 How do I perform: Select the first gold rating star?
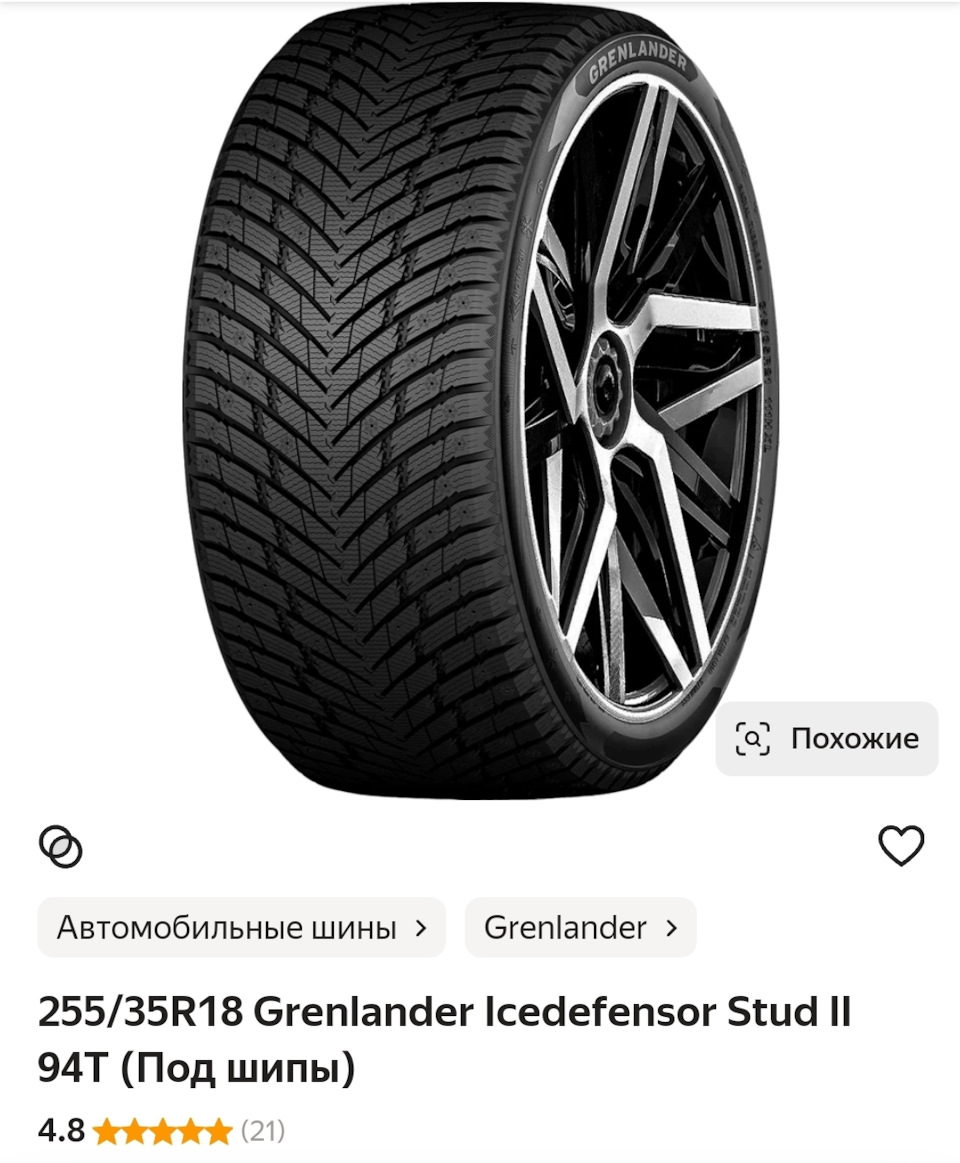click(x=106, y=1128)
